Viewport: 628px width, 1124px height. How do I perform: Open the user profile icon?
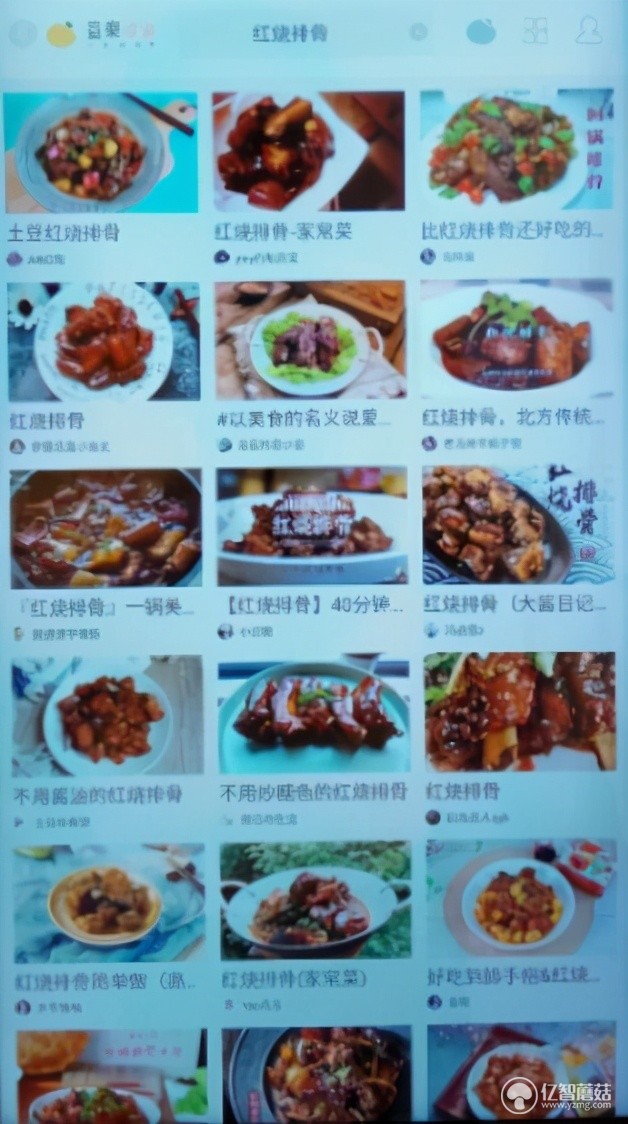[x=588, y=31]
